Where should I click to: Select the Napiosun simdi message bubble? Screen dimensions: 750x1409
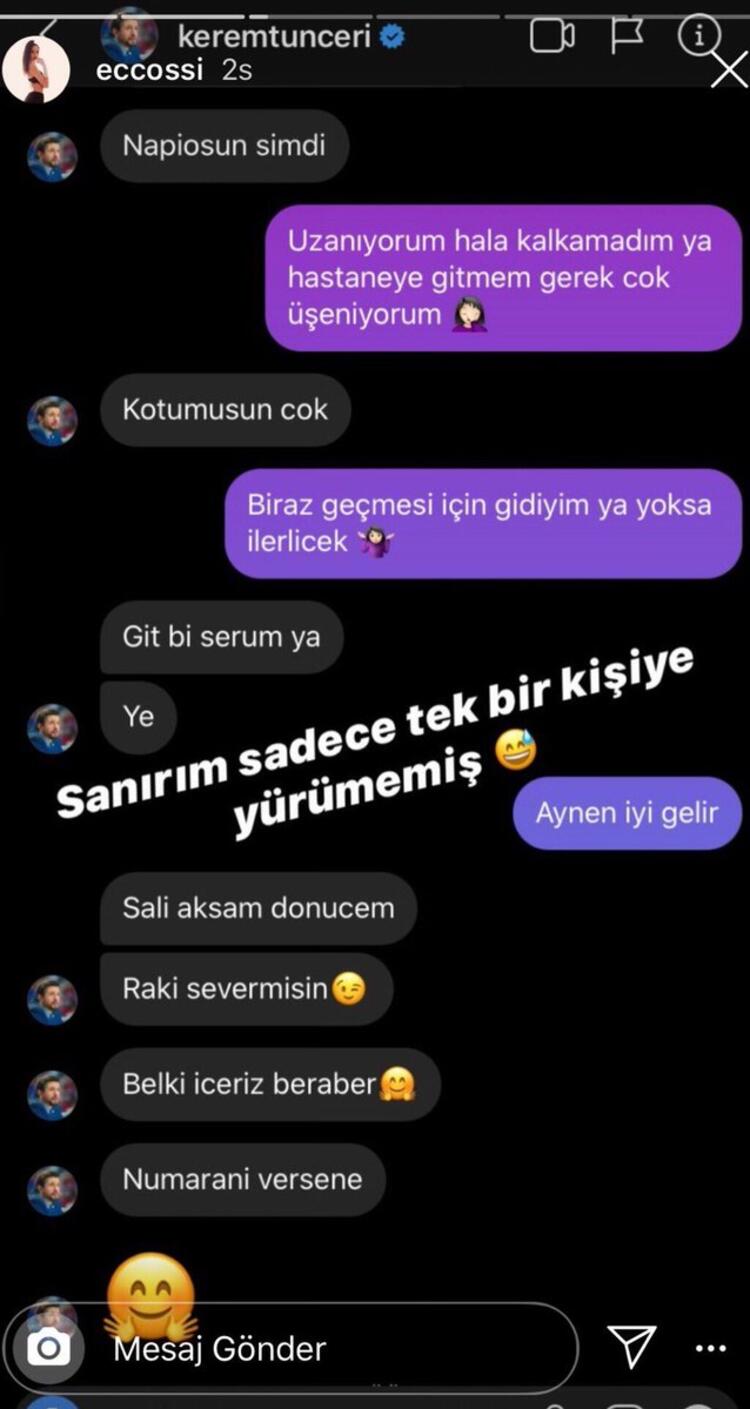click(223, 146)
